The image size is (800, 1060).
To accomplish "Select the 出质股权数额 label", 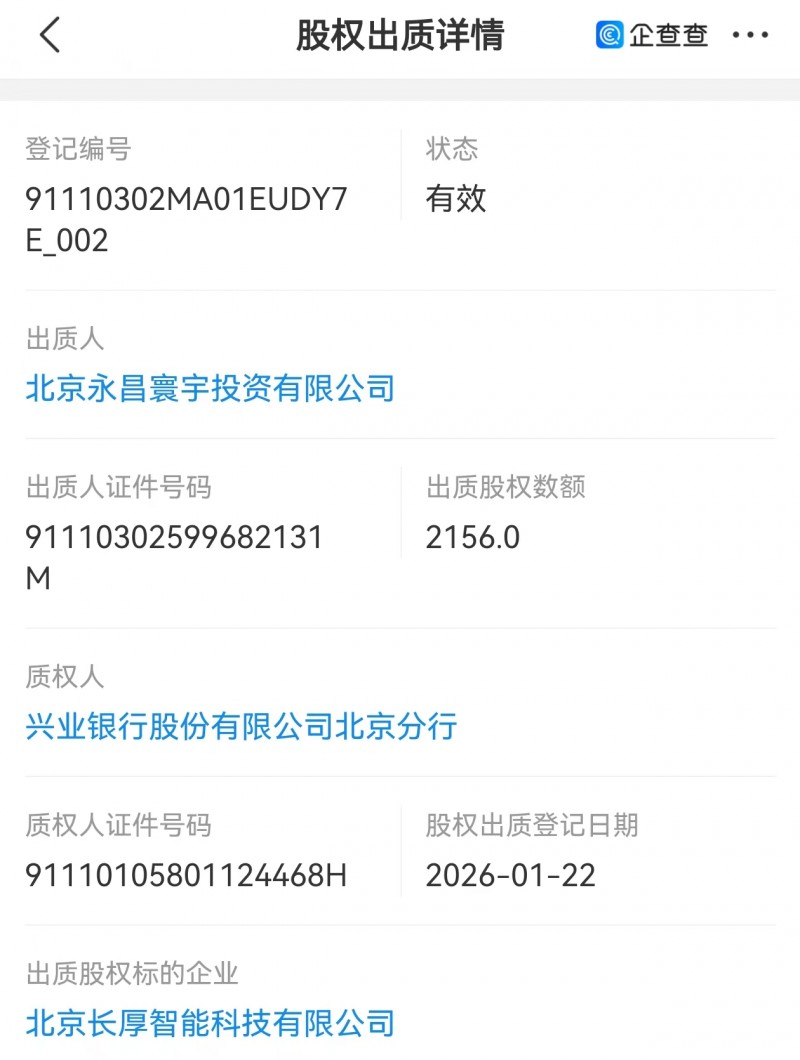I will [x=503, y=488].
